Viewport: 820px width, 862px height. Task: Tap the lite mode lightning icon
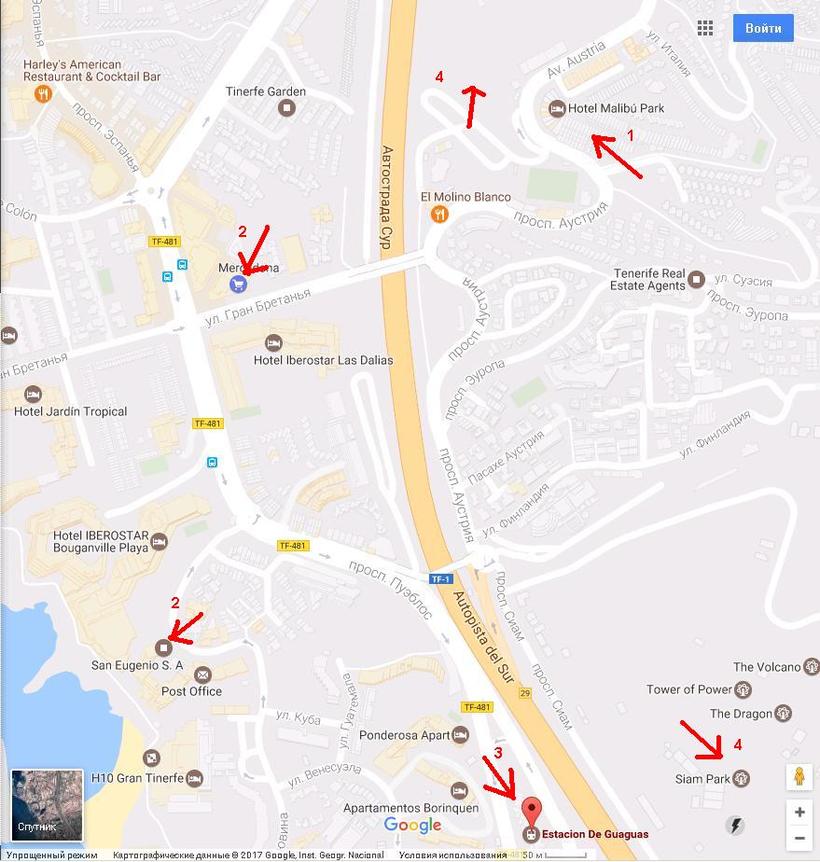point(736,825)
